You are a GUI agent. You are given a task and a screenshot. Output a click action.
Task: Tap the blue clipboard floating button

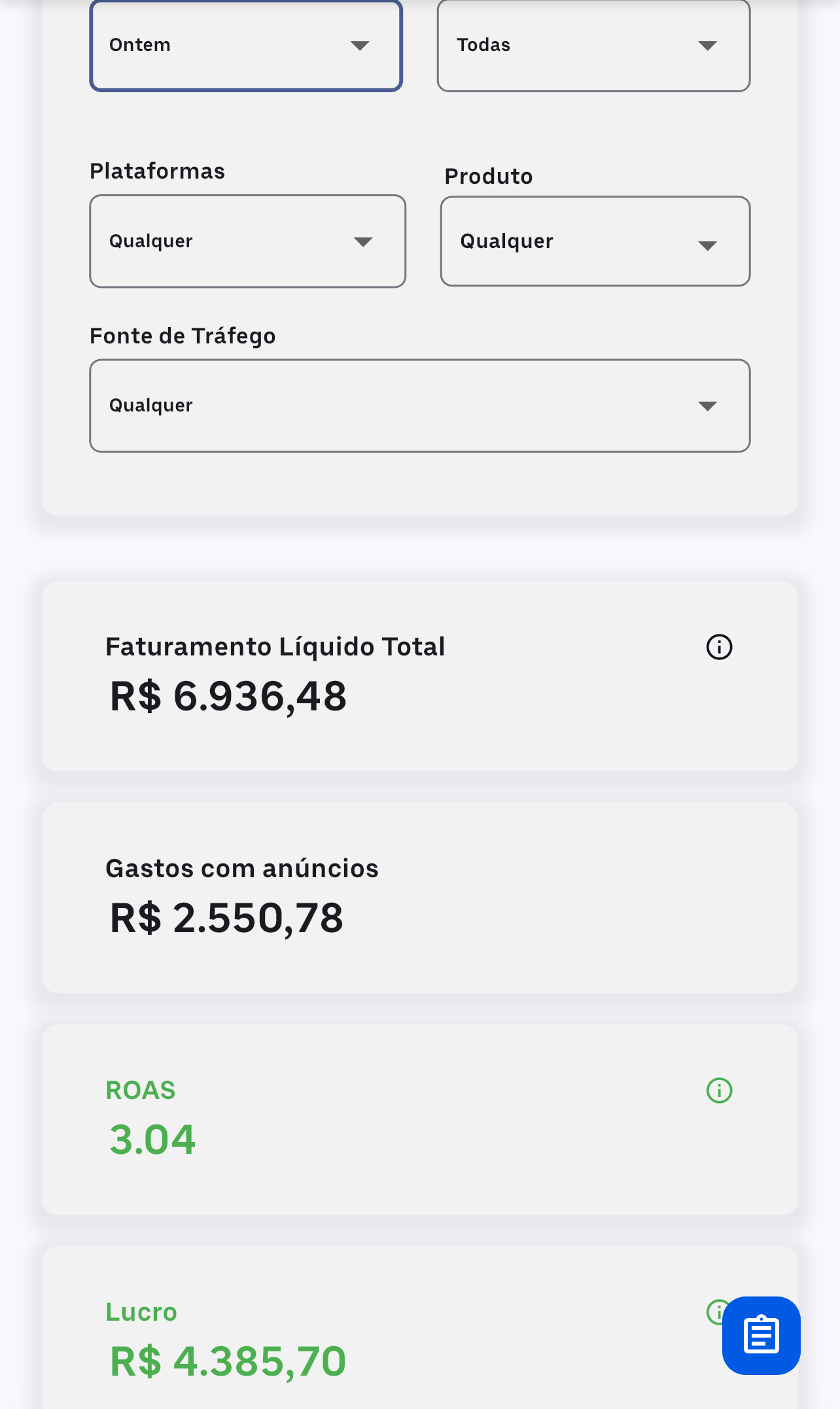coord(761,1335)
